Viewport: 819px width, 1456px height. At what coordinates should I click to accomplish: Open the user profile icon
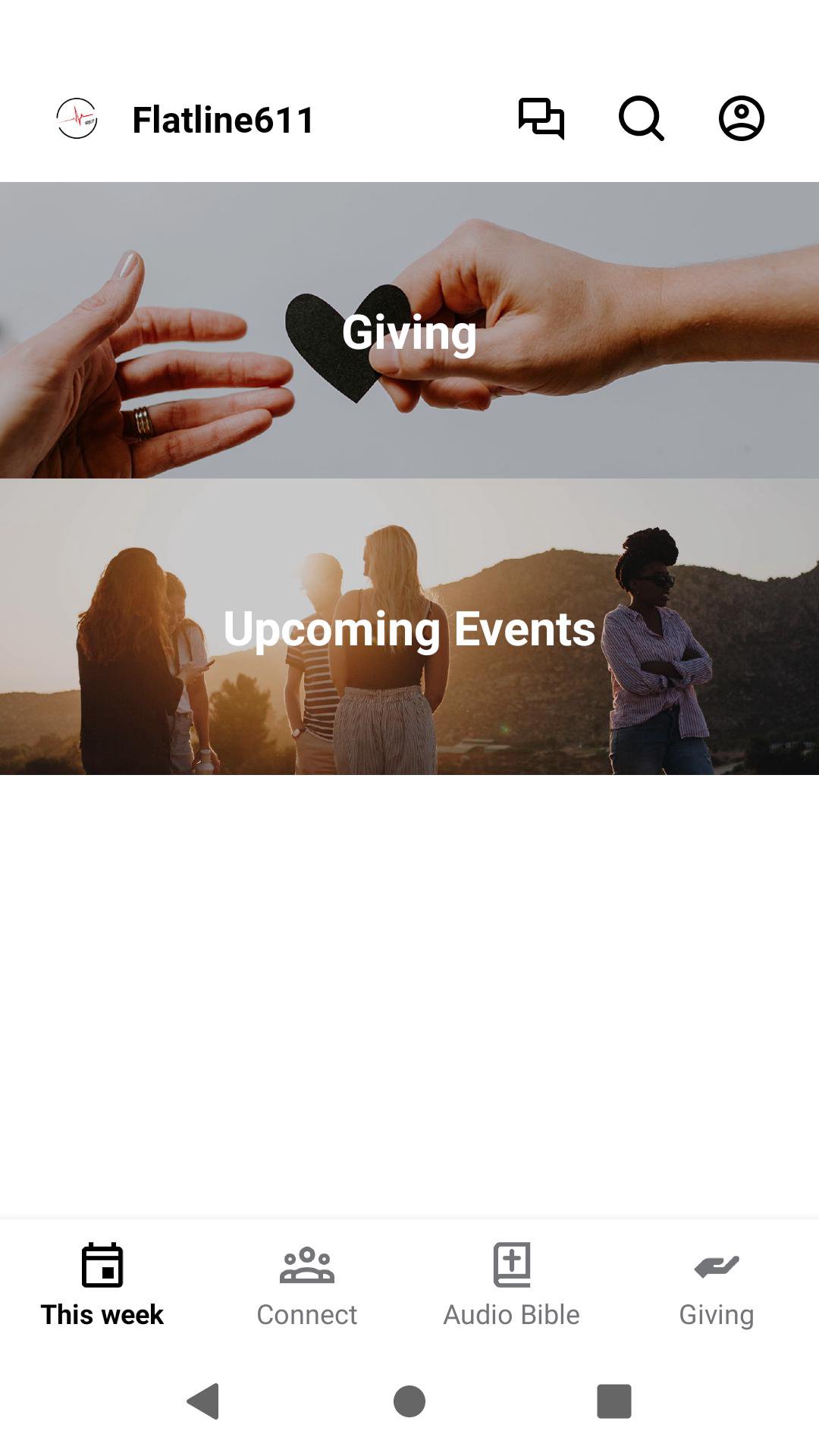pos(741,119)
